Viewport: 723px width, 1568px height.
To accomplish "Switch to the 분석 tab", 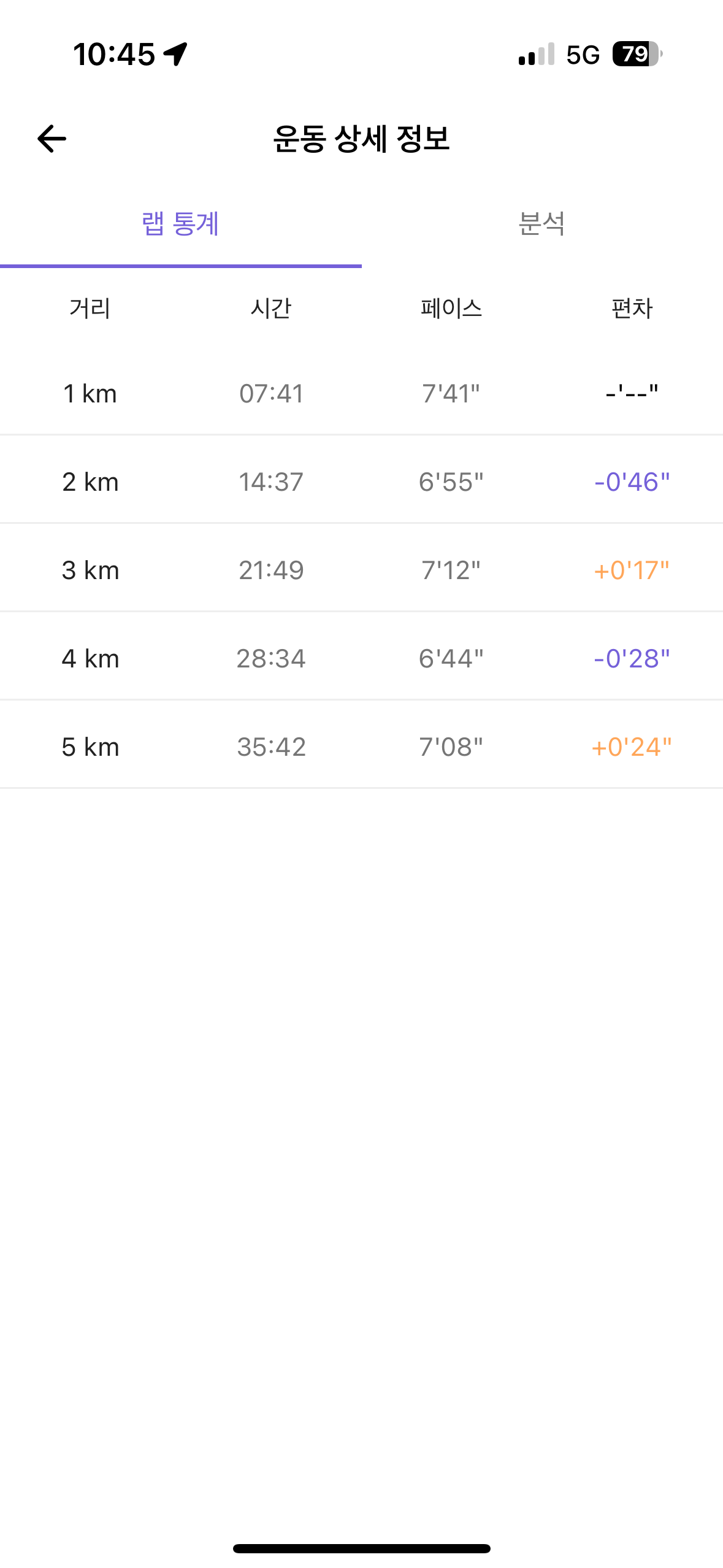I will pyautogui.click(x=542, y=224).
